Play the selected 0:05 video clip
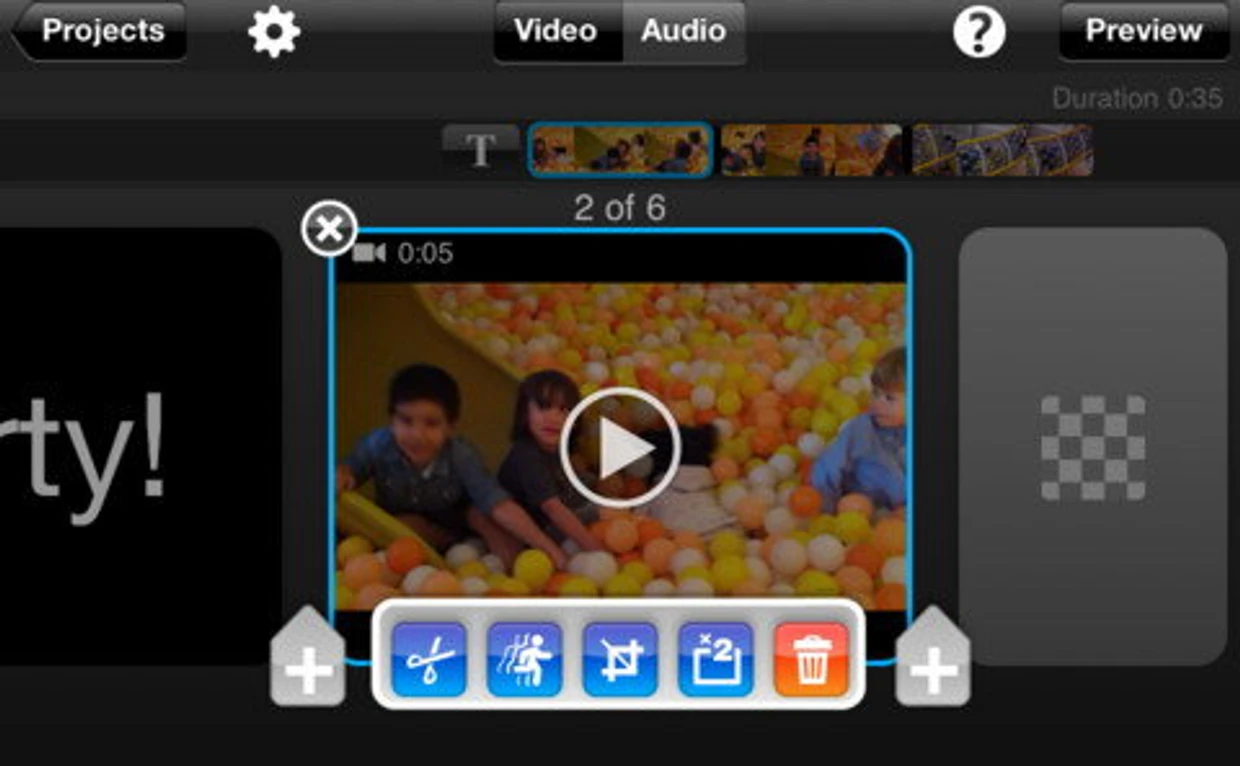This screenshot has width=1240, height=766. (x=620, y=447)
